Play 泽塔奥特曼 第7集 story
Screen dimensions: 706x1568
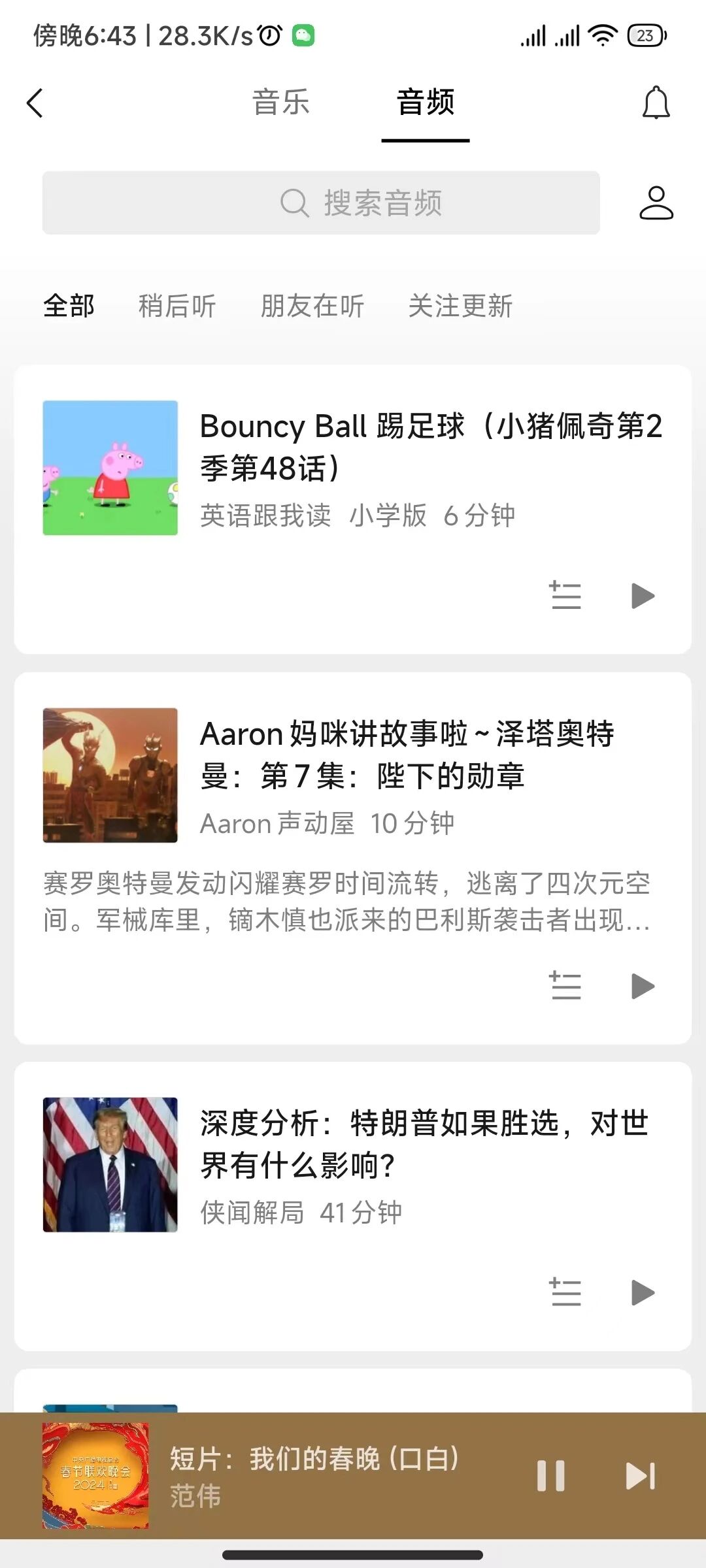(x=643, y=986)
